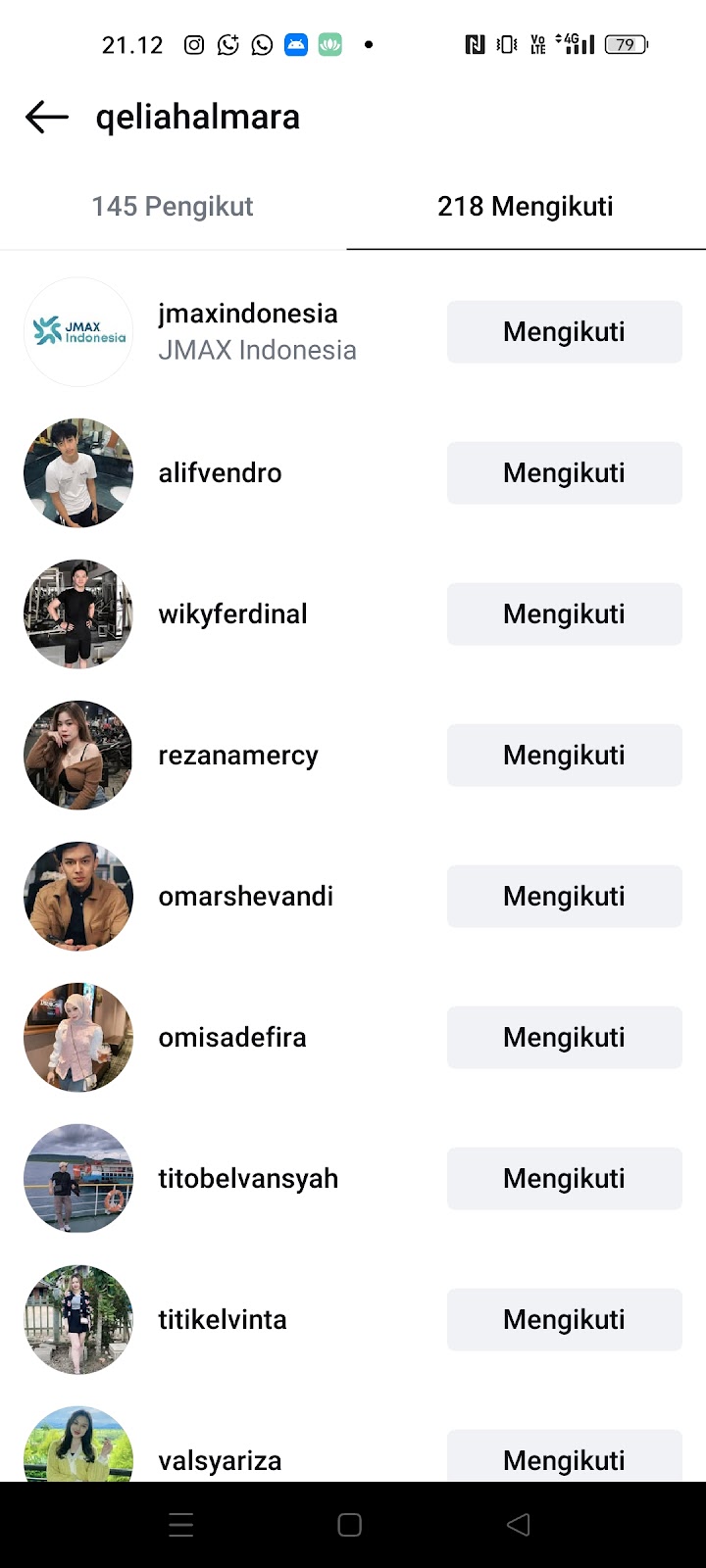View wikyferdinal's profile
The image size is (706, 1568).
click(x=232, y=614)
